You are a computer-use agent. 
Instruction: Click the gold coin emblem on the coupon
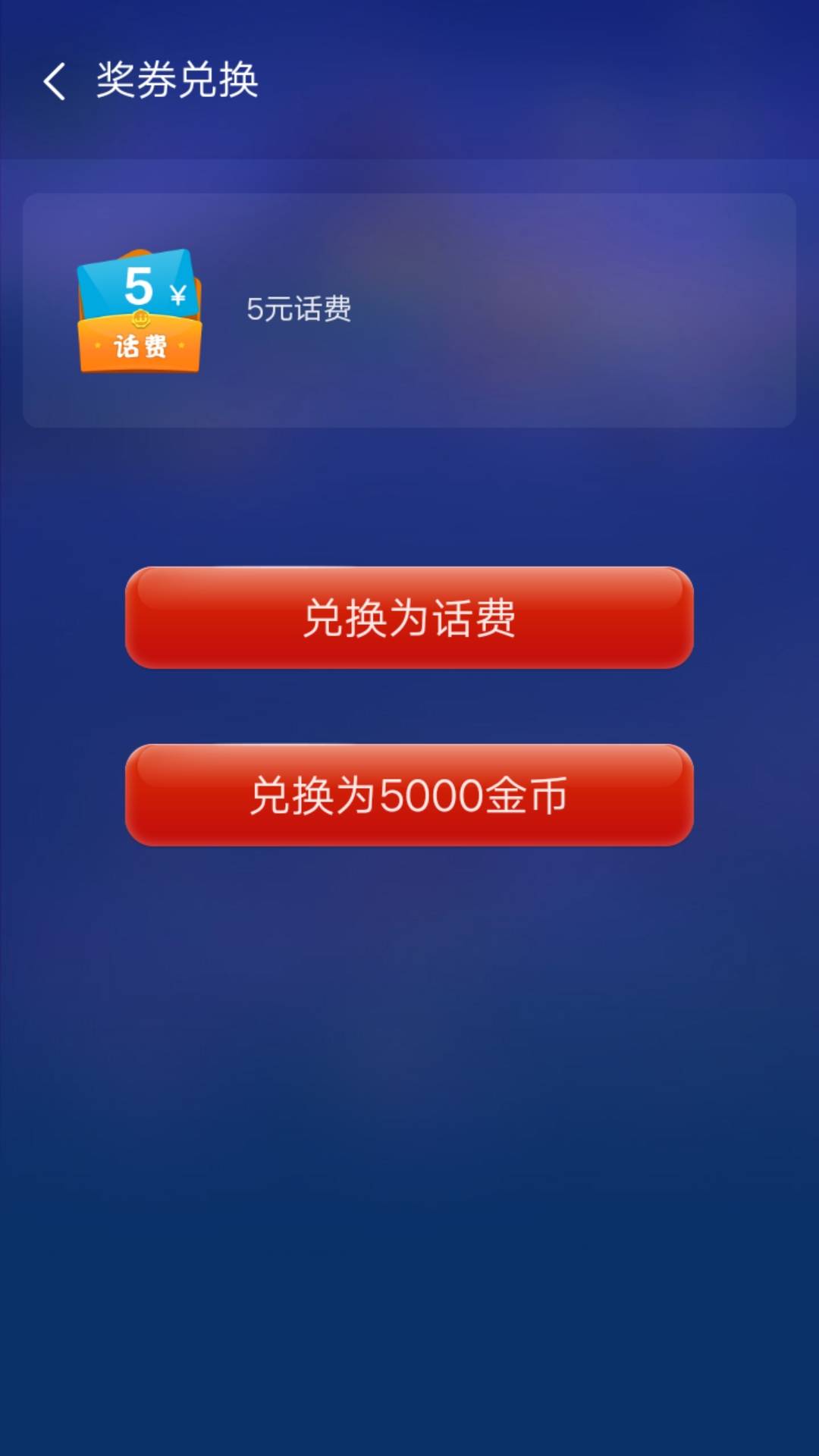[x=140, y=319]
